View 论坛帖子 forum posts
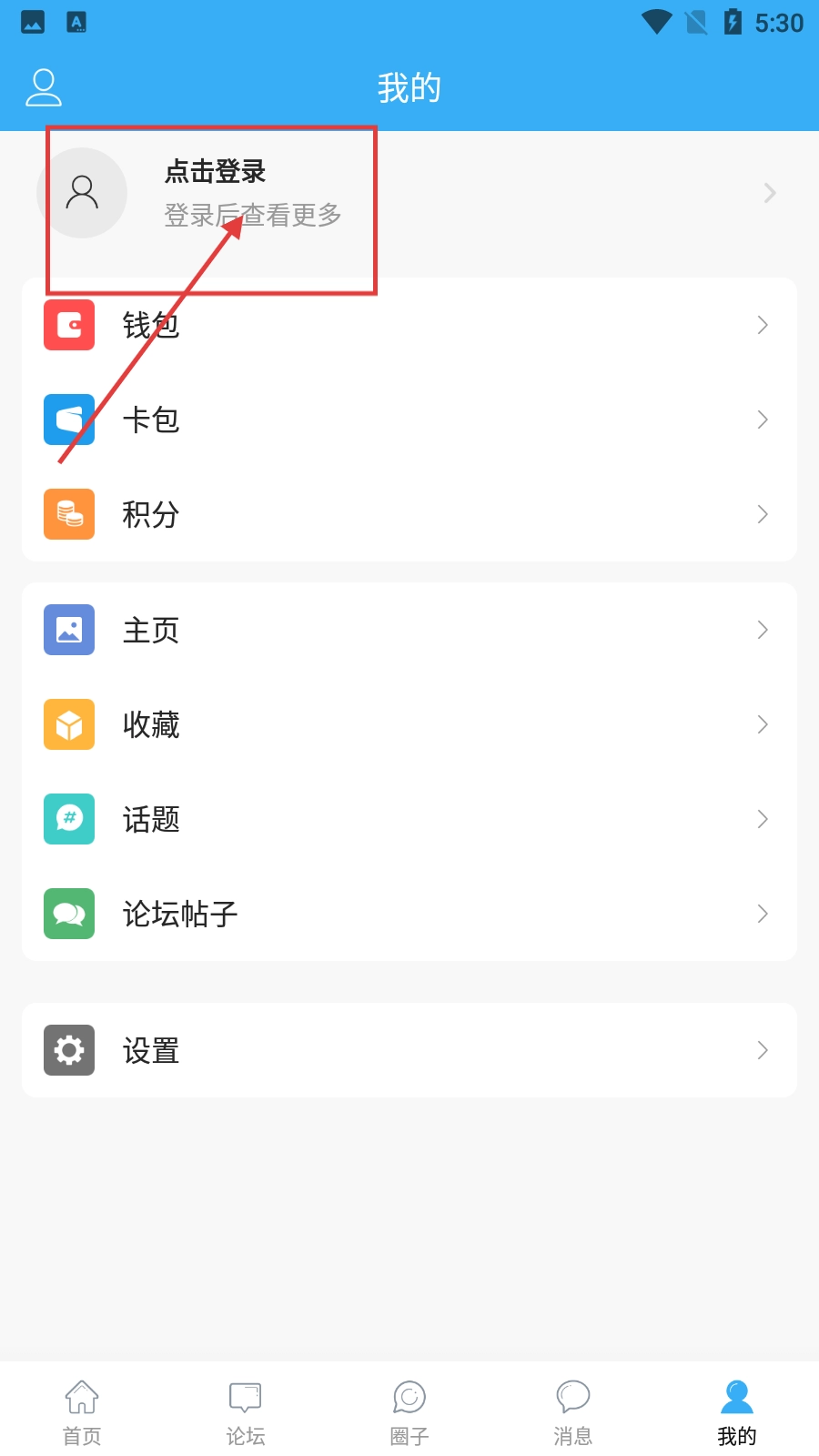 tap(409, 914)
